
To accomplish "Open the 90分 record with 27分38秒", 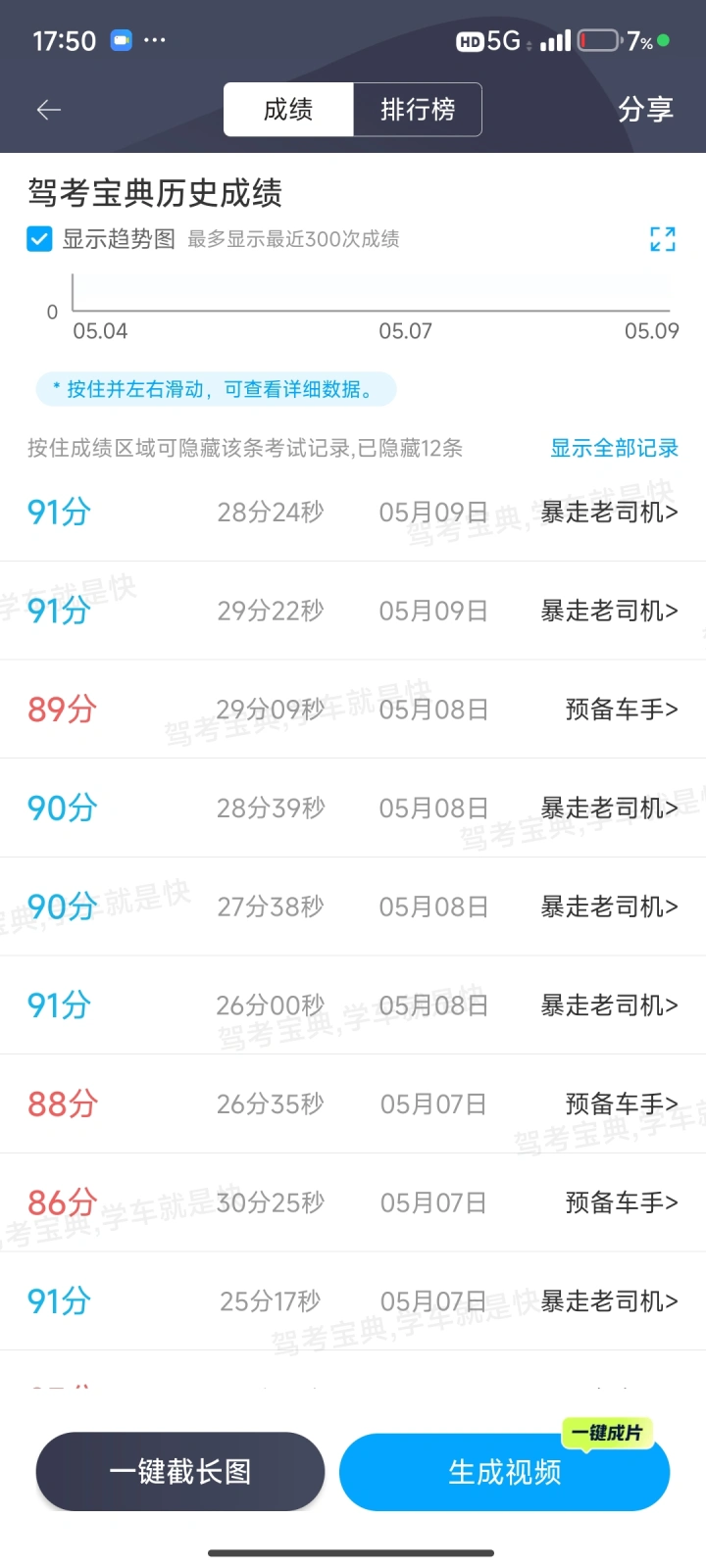I will pos(353,906).
